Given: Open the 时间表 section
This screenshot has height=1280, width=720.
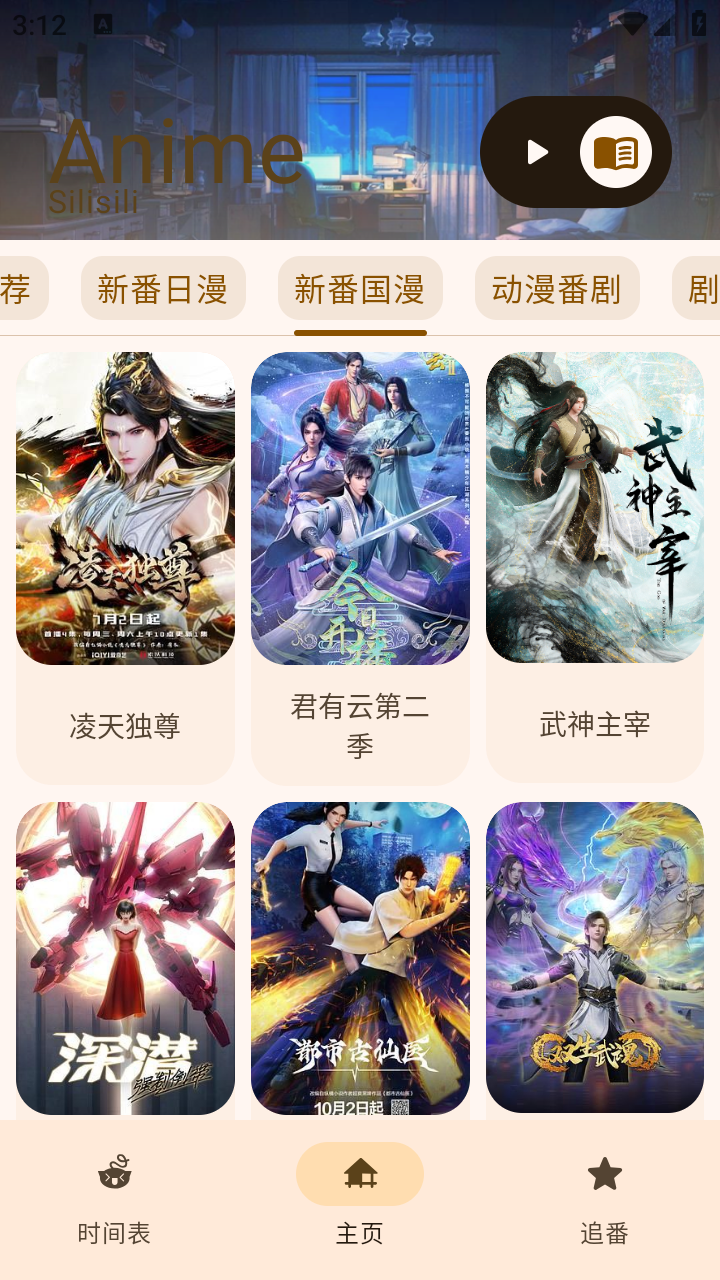Looking at the screenshot, I should coord(113,1235).
